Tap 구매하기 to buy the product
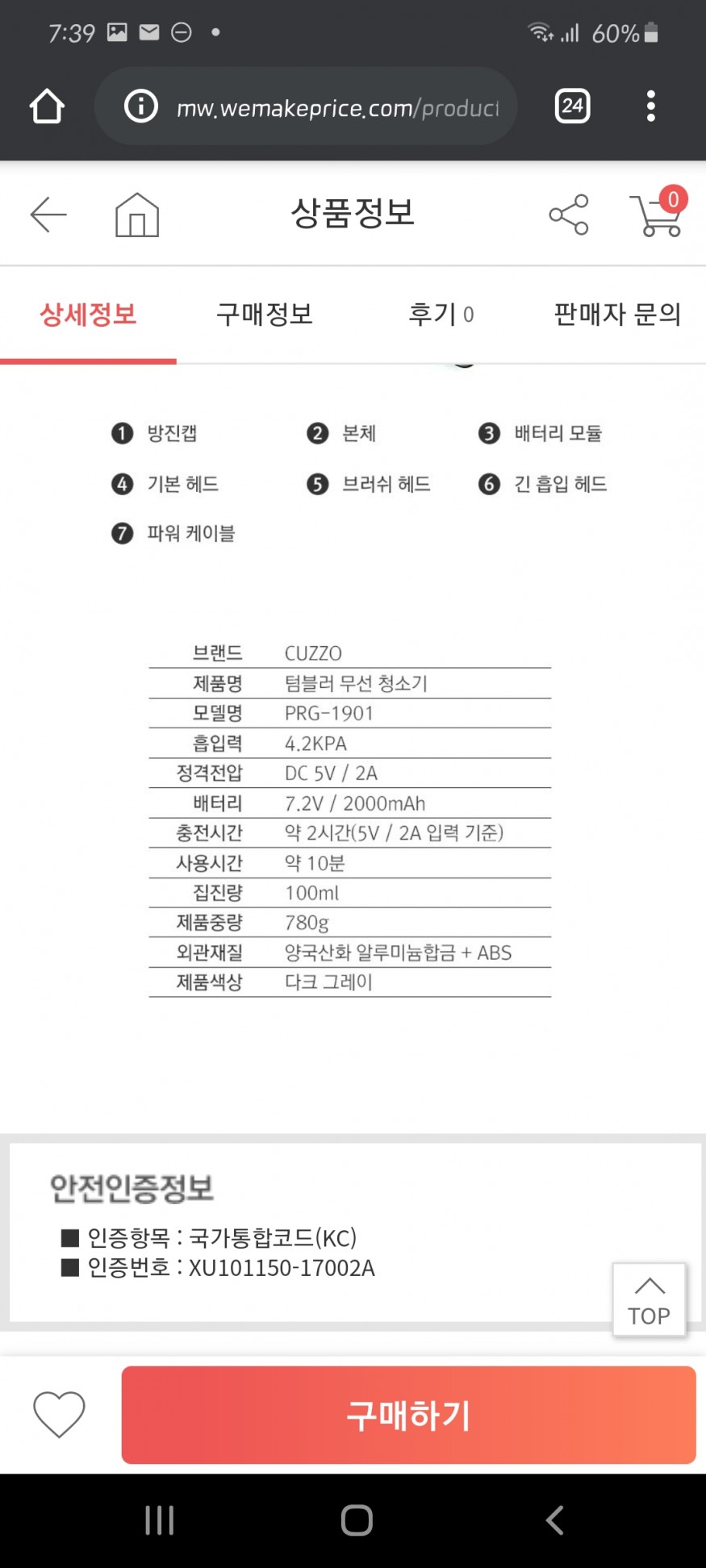 click(x=408, y=1415)
